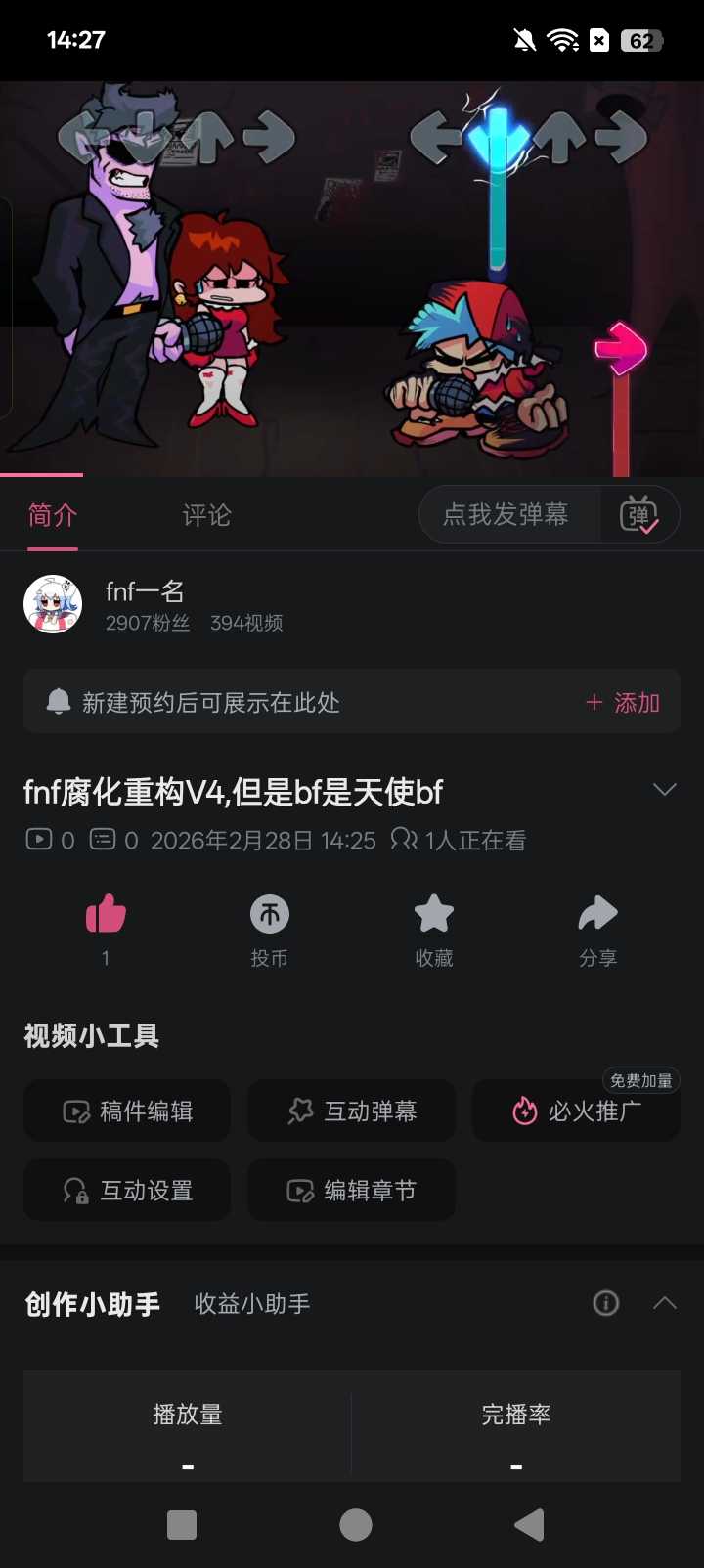Toggle the danmaku display switch
This screenshot has height=1568, width=704.
pos(639,514)
